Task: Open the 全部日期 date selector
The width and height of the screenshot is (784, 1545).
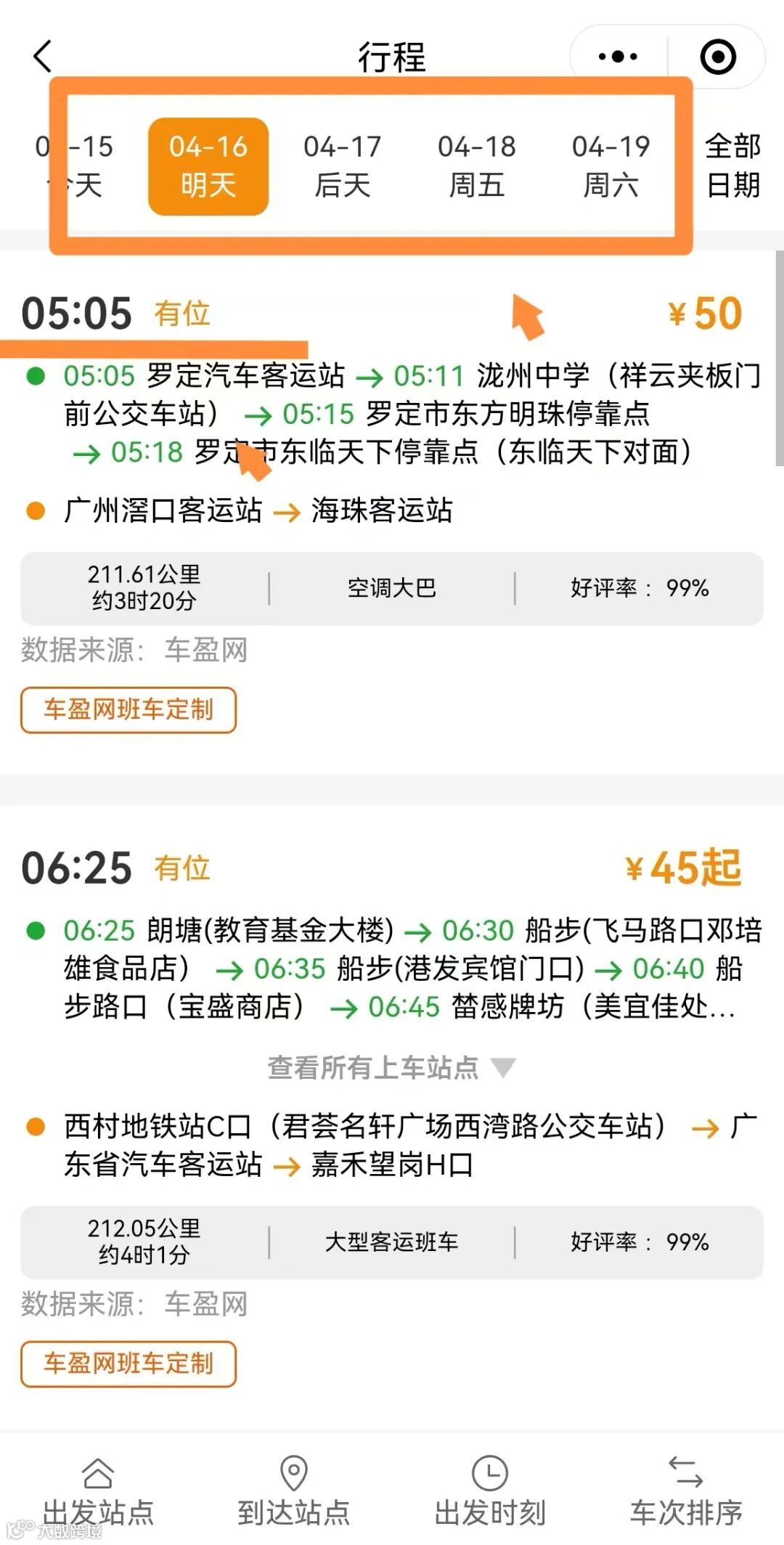Action: click(x=731, y=166)
